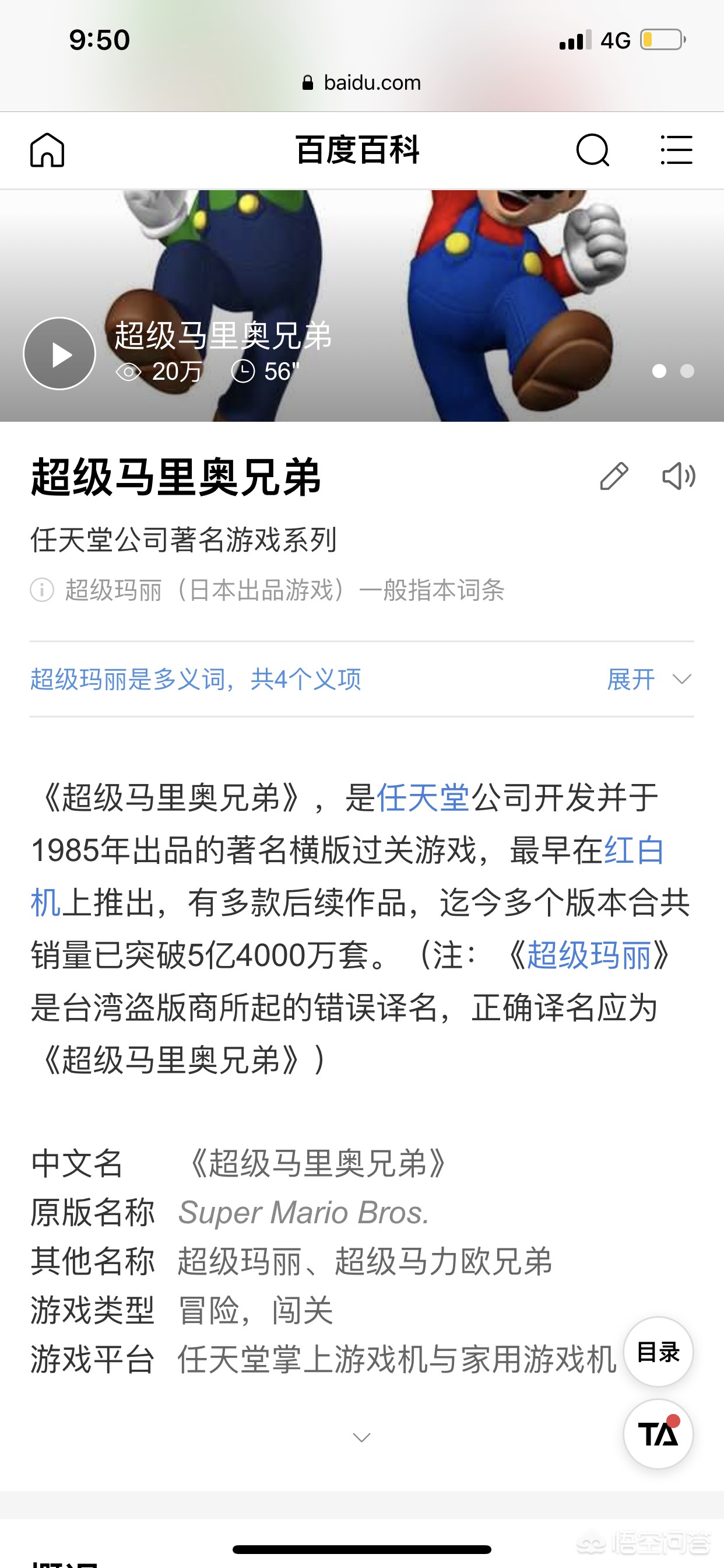Open the 红白机 link

[x=632, y=850]
